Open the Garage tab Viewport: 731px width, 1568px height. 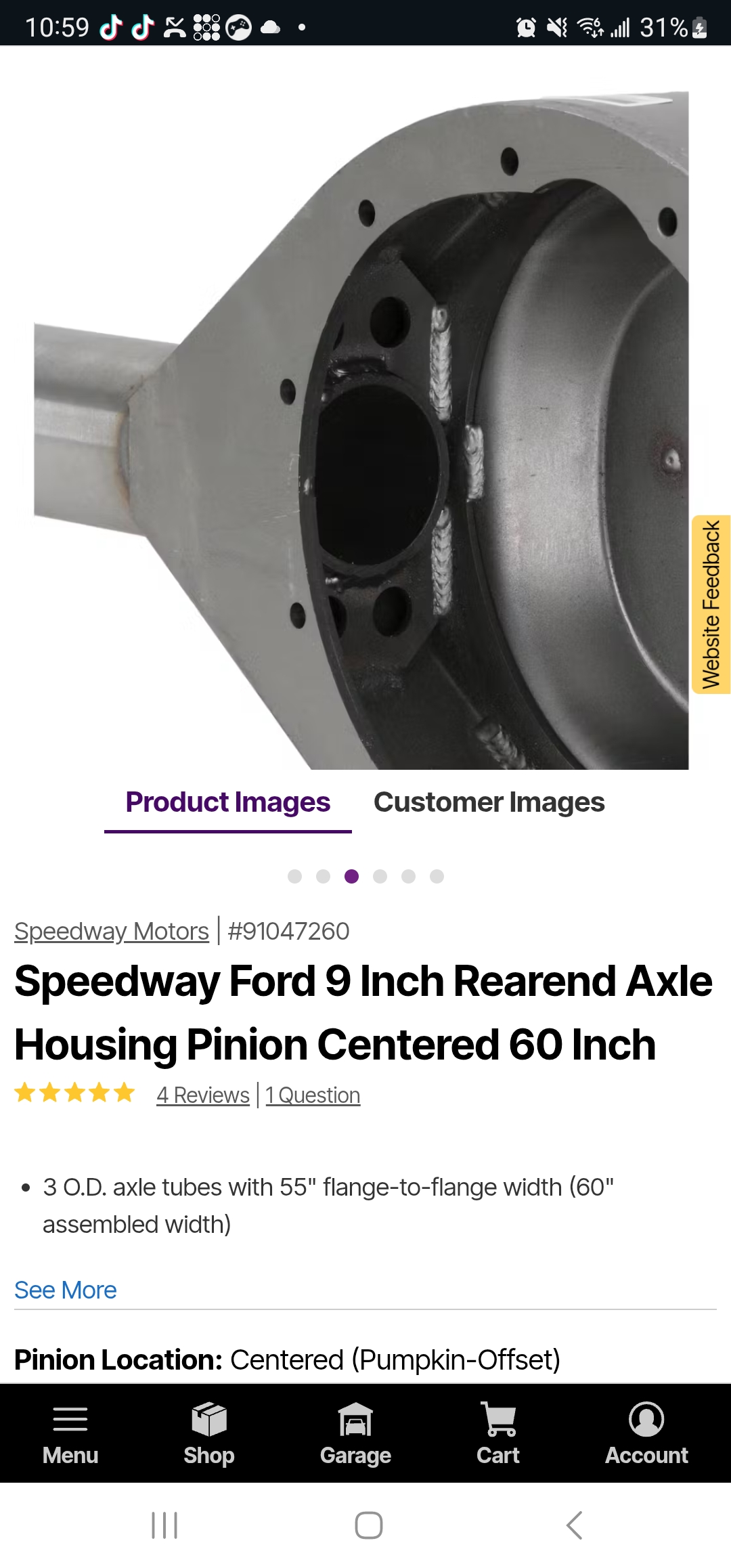355,1433
